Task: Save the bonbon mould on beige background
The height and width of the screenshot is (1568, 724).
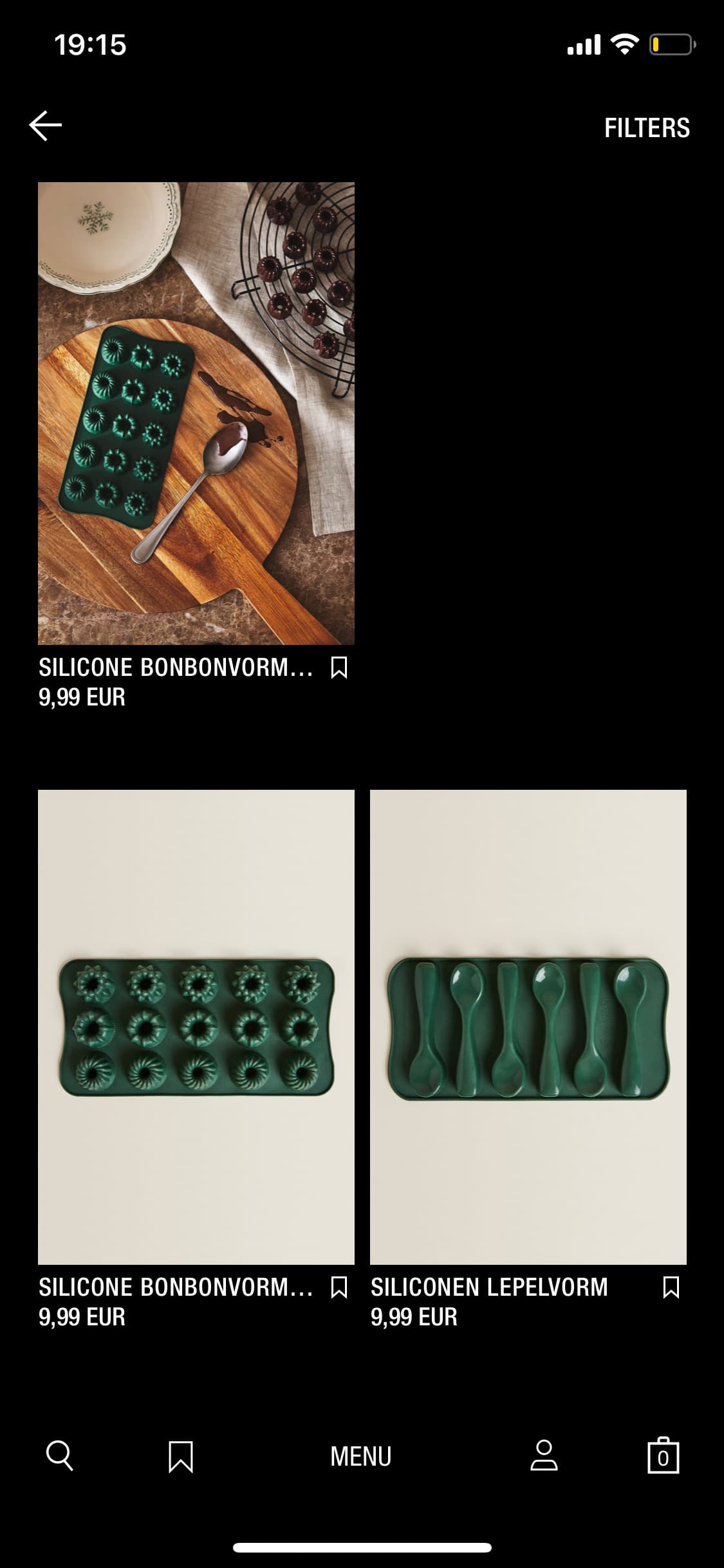Action: (339, 1287)
